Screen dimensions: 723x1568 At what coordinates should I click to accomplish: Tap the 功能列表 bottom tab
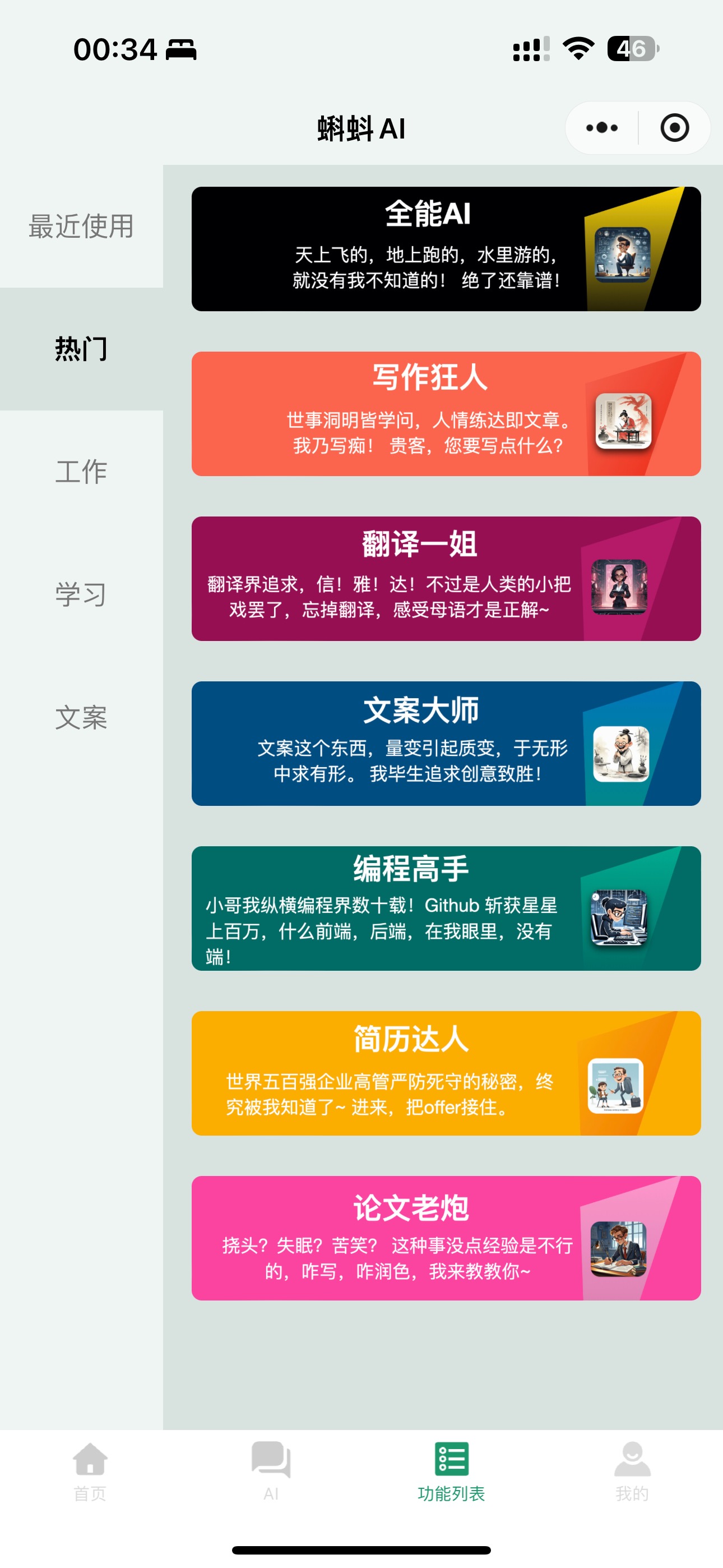(x=451, y=1470)
